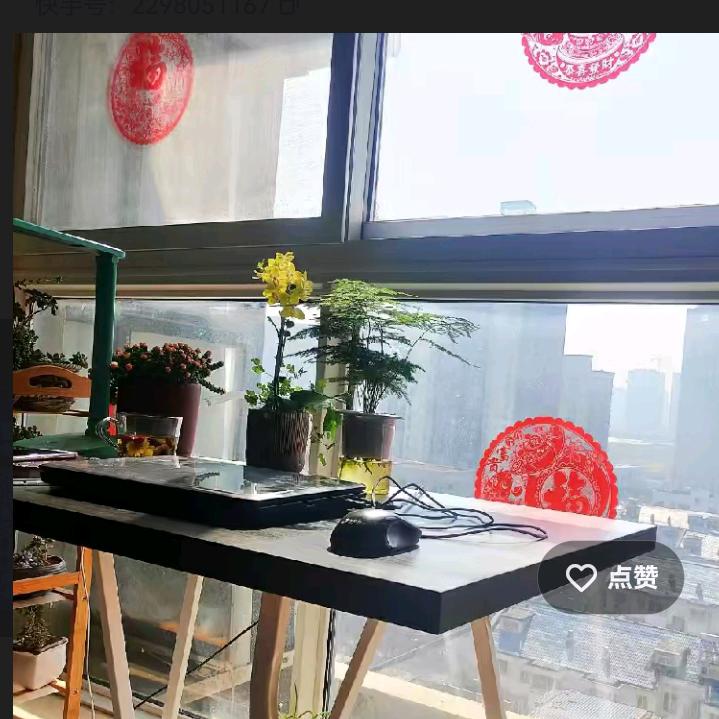Open the window desk photo fullscreen
The height and width of the screenshot is (719, 719).
(x=366, y=376)
